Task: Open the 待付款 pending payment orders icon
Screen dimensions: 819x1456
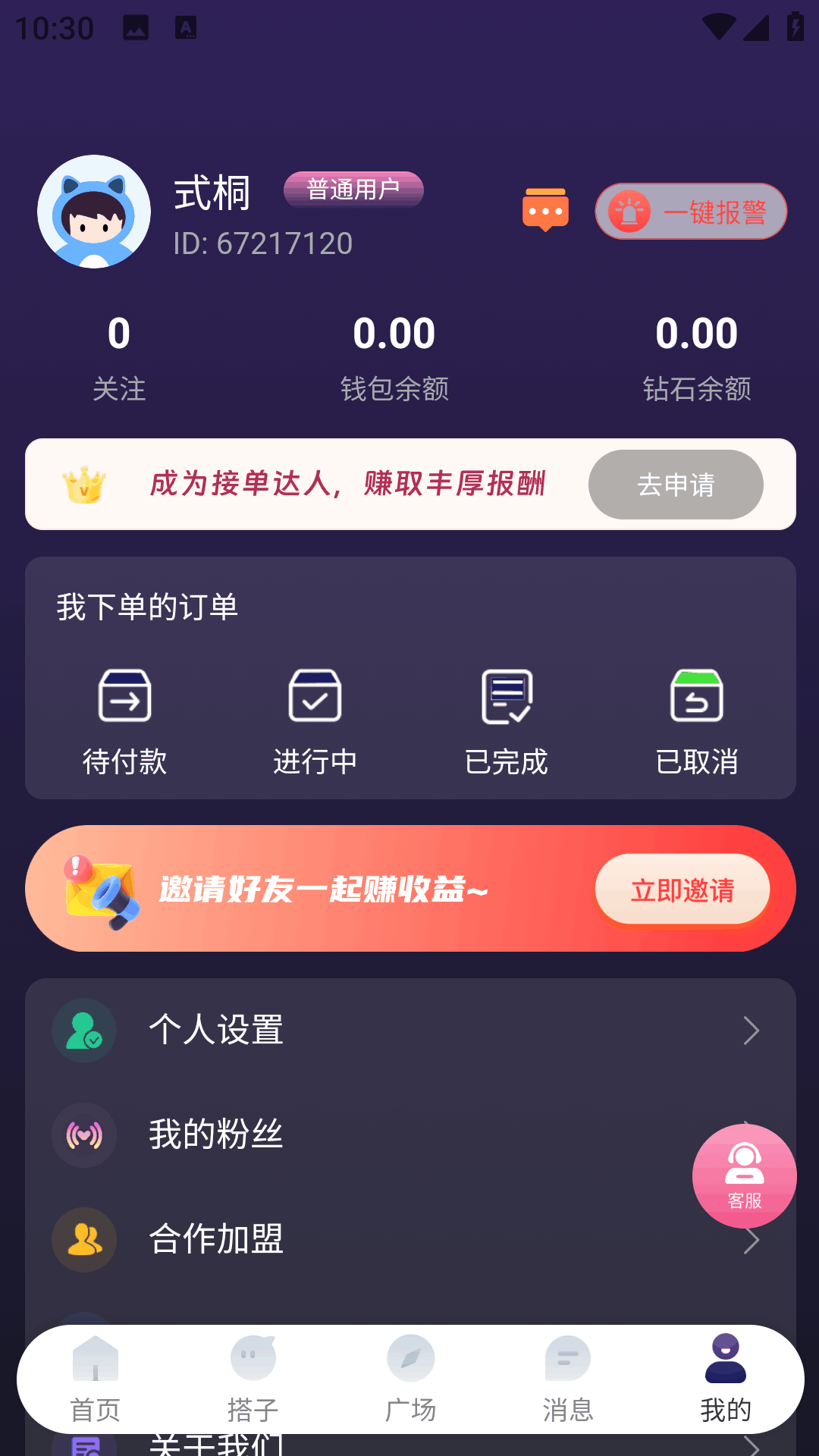Action: click(x=126, y=695)
